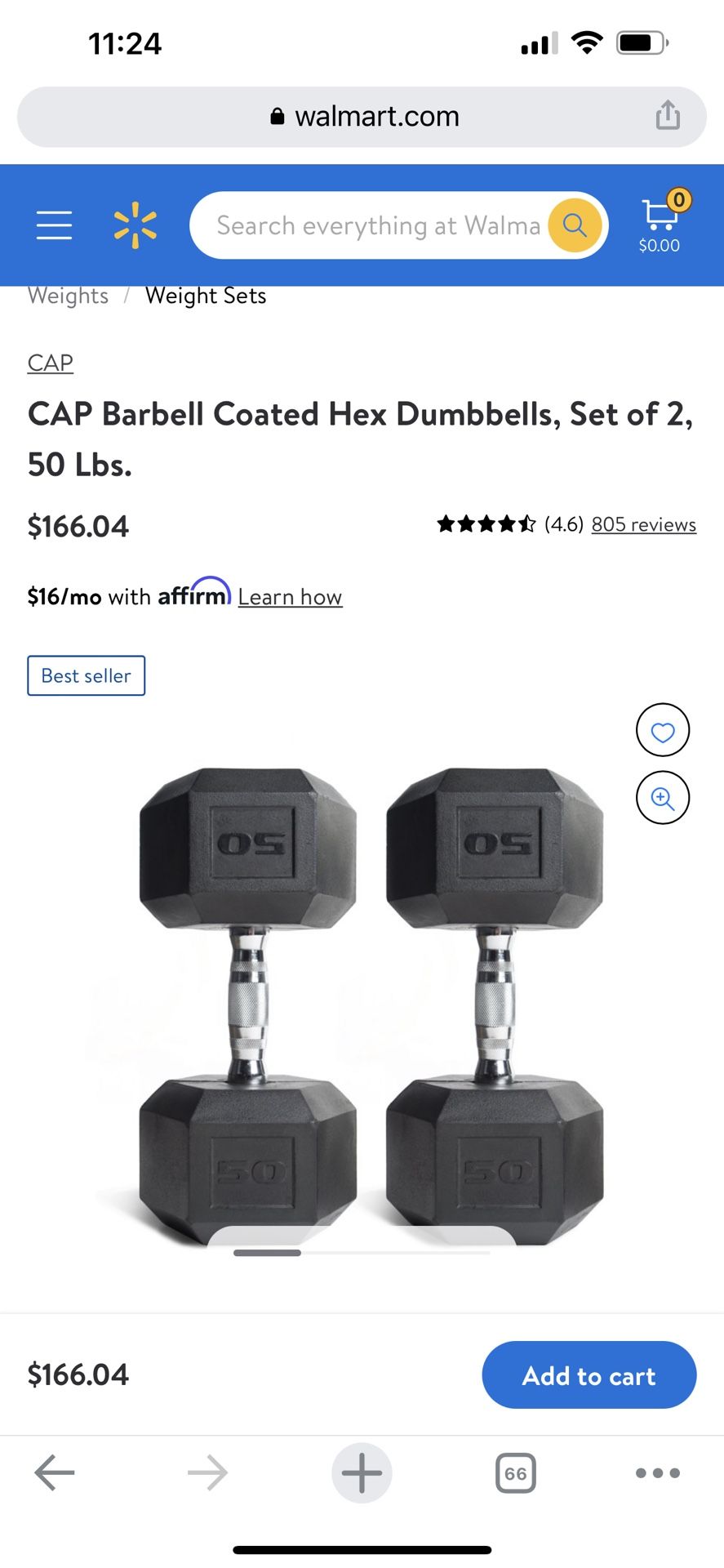Image resolution: width=724 pixels, height=1568 pixels.
Task: Tap the plus icon to open a new tab
Action: click(362, 1472)
